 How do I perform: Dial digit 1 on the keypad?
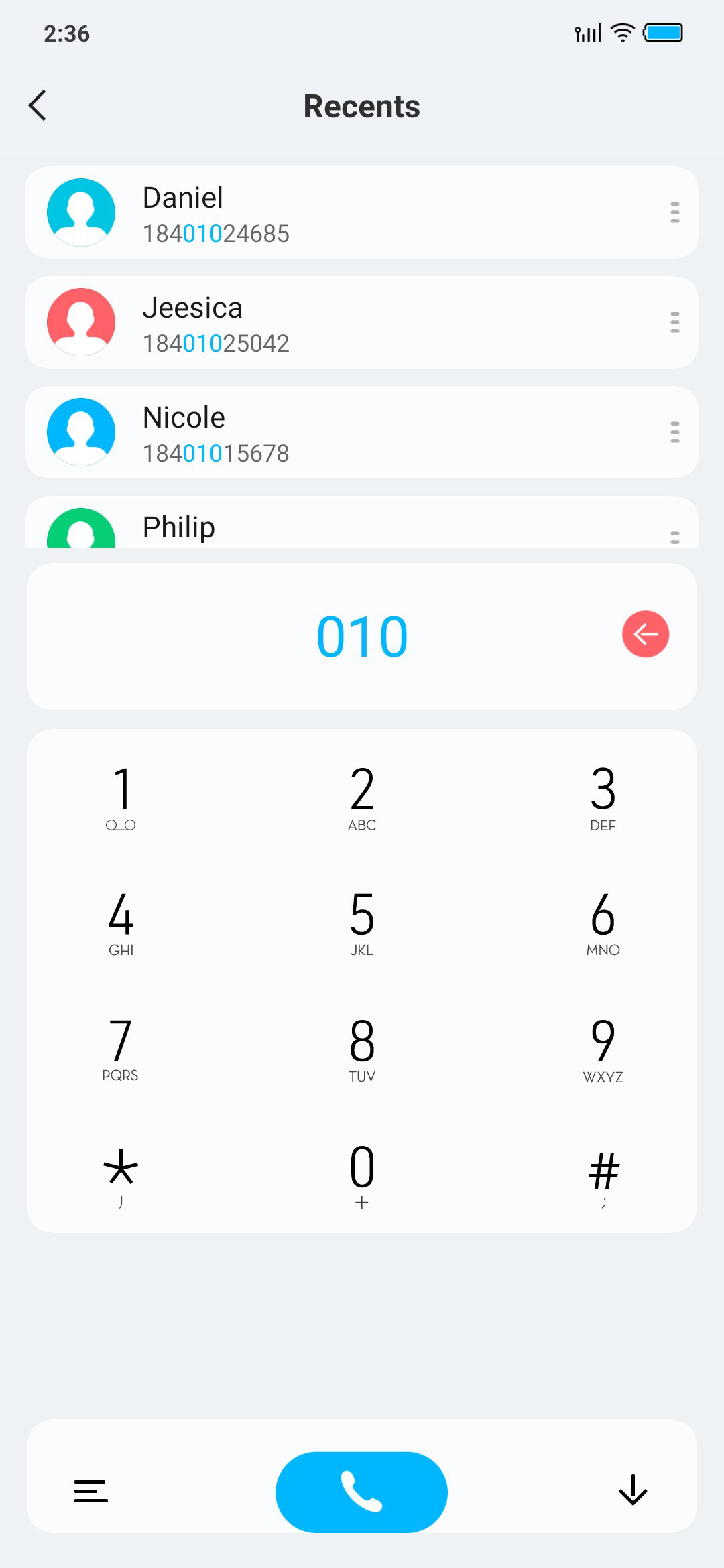(x=121, y=798)
